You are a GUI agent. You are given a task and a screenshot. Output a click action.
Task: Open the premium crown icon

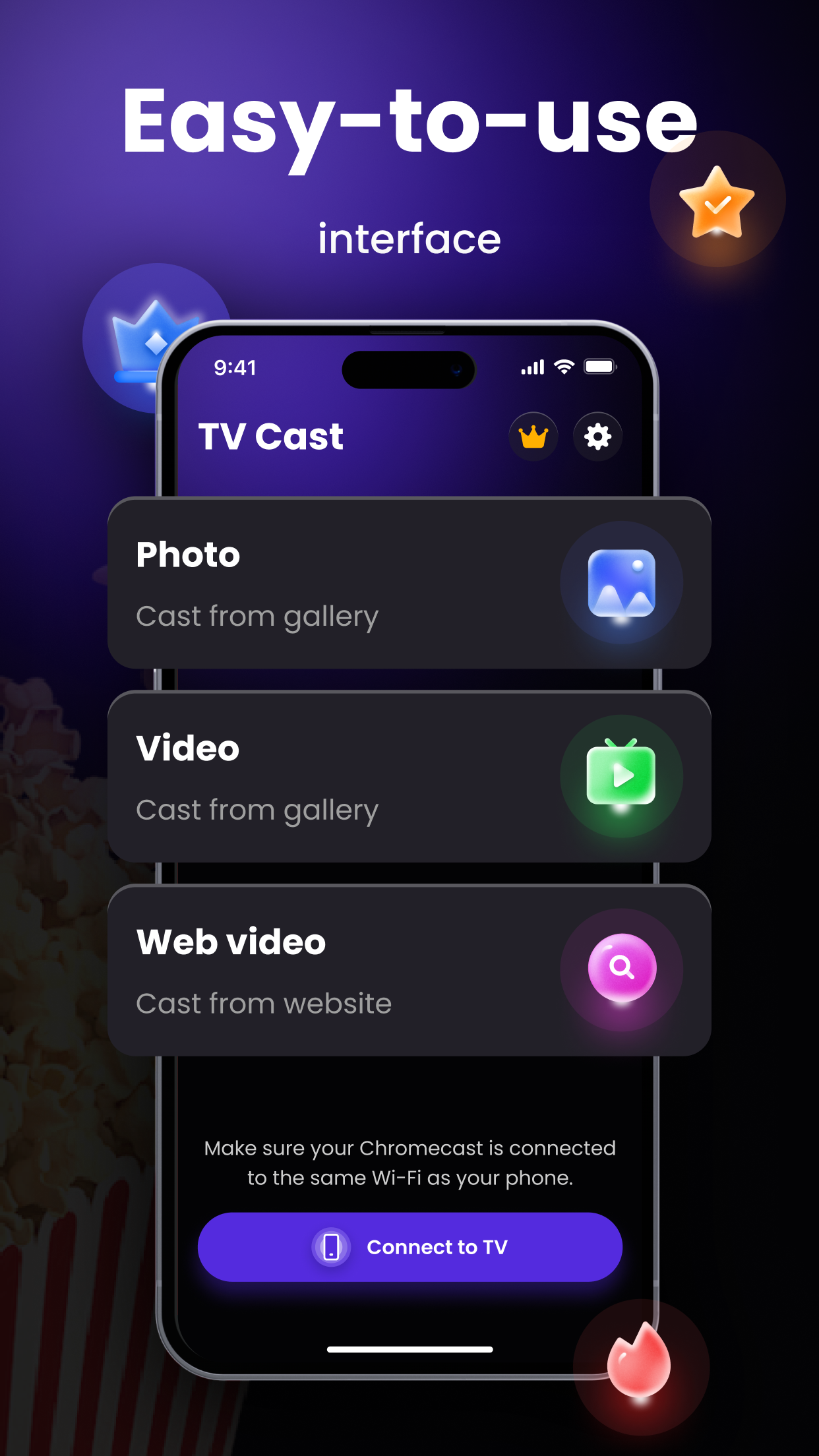[533, 436]
